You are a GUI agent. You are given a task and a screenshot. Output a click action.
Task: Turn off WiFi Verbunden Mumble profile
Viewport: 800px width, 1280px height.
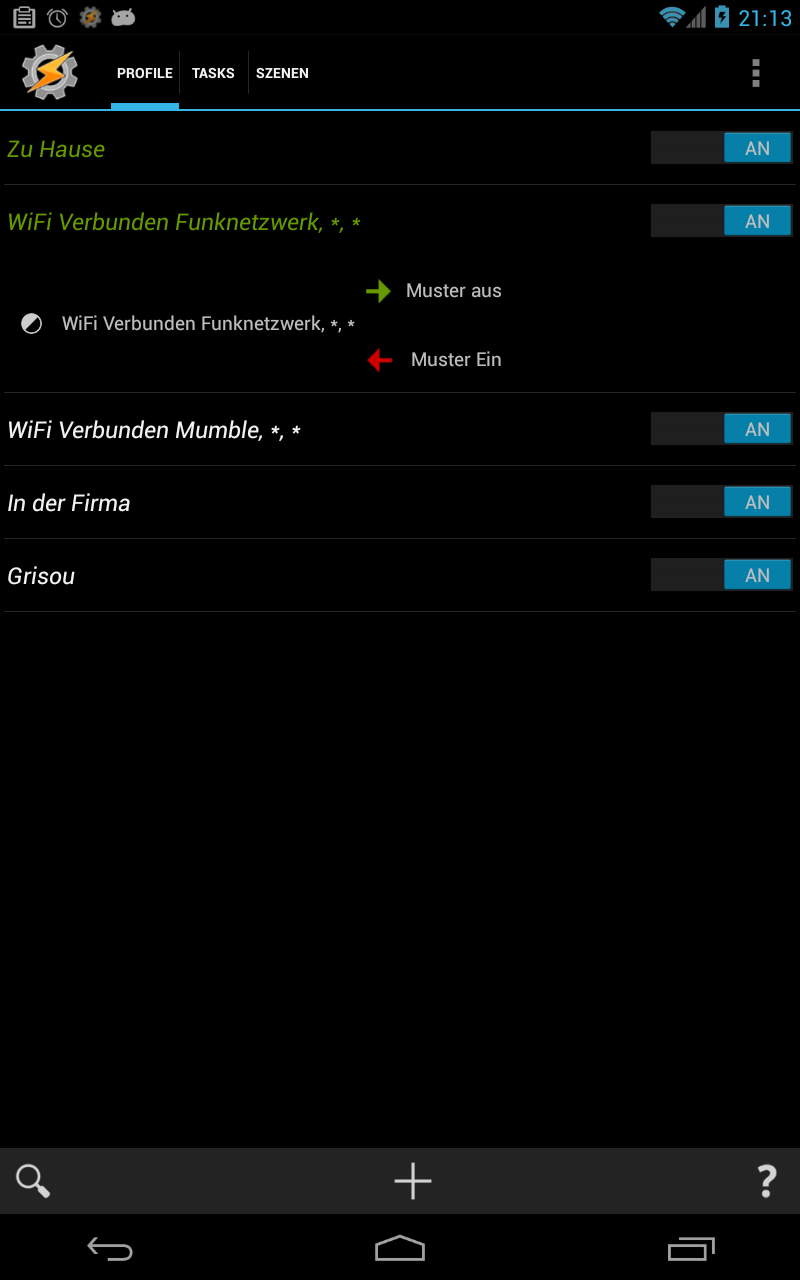[x=721, y=429]
